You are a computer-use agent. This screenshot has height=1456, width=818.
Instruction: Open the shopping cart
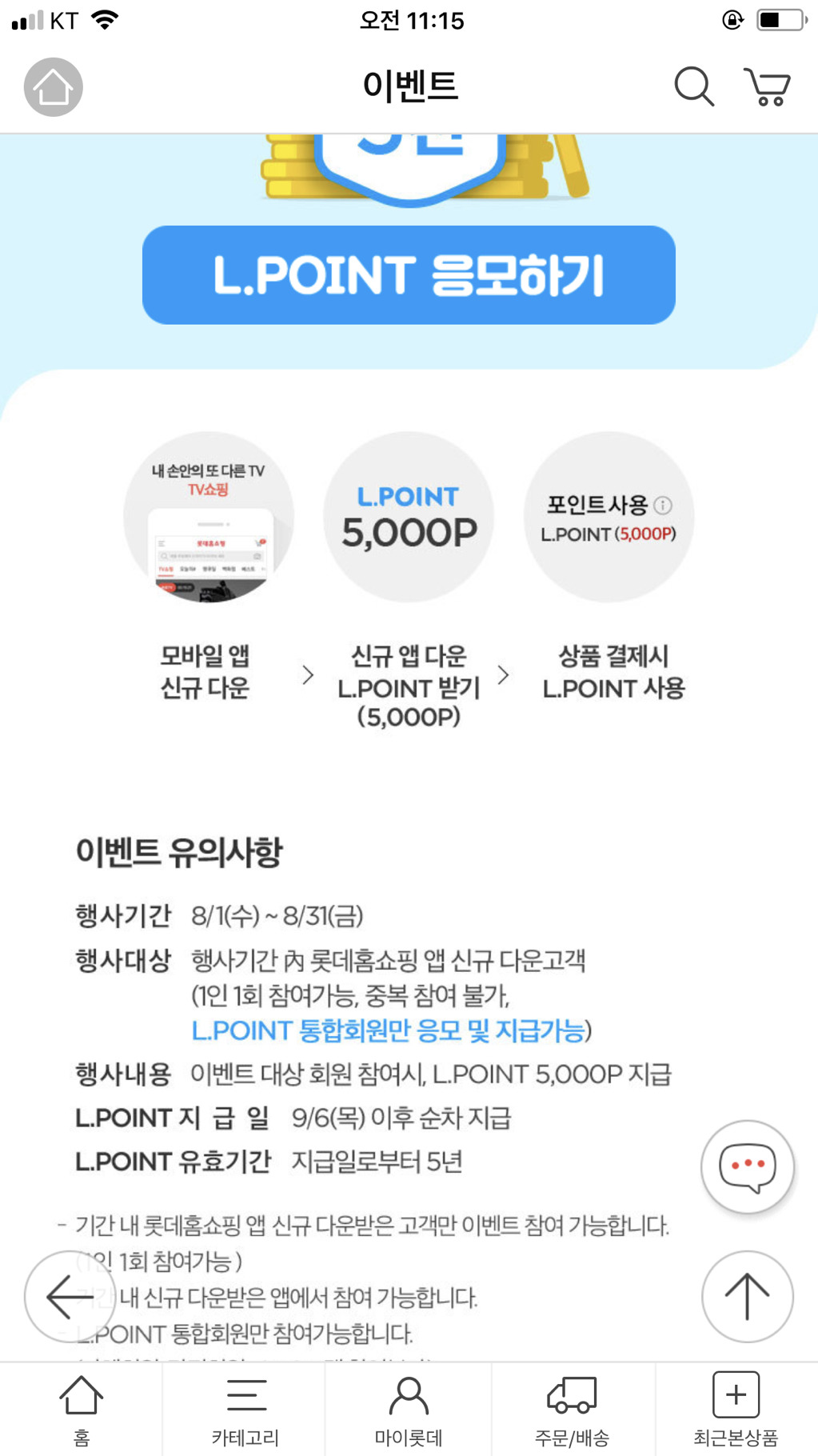pos(768,86)
